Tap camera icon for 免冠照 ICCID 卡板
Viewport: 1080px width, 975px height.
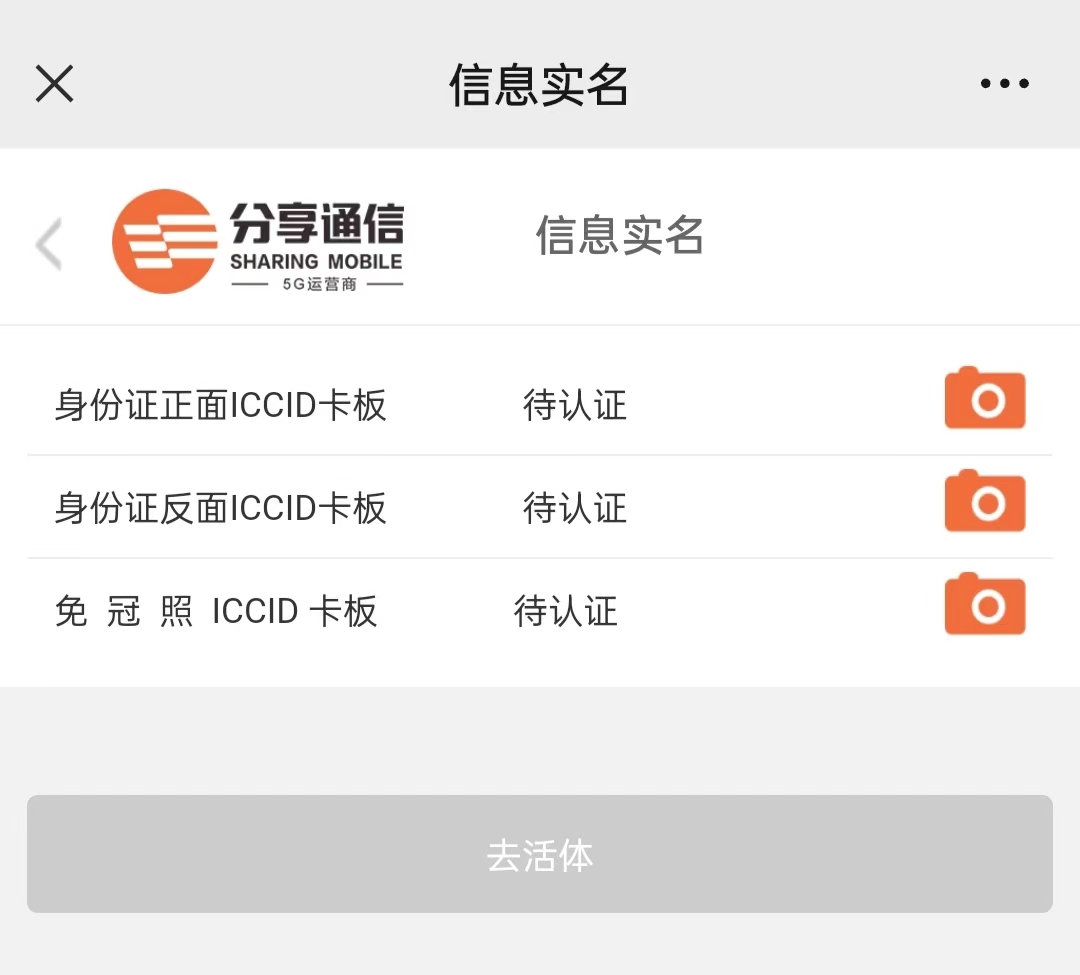tap(985, 604)
